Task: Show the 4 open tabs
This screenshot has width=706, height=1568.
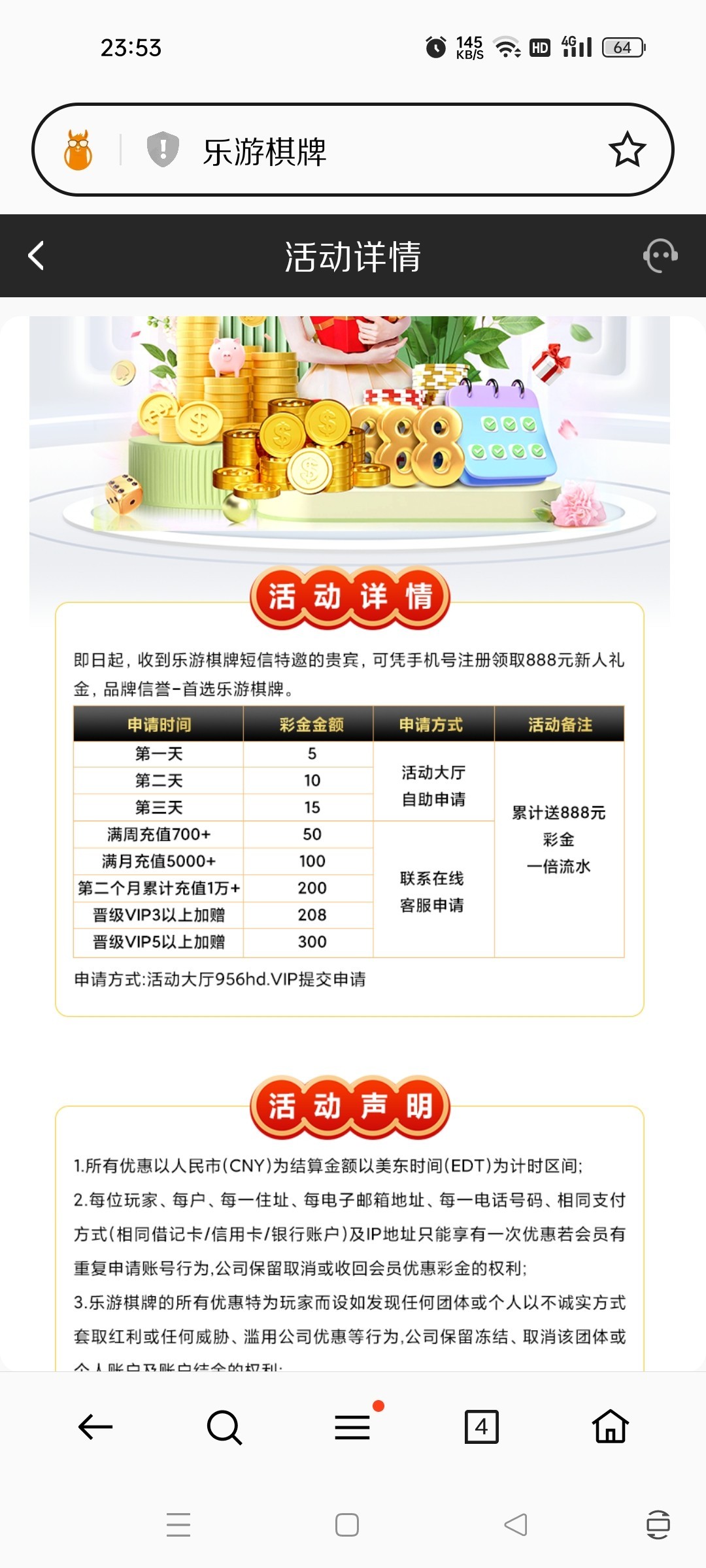Action: pyautogui.click(x=481, y=1427)
